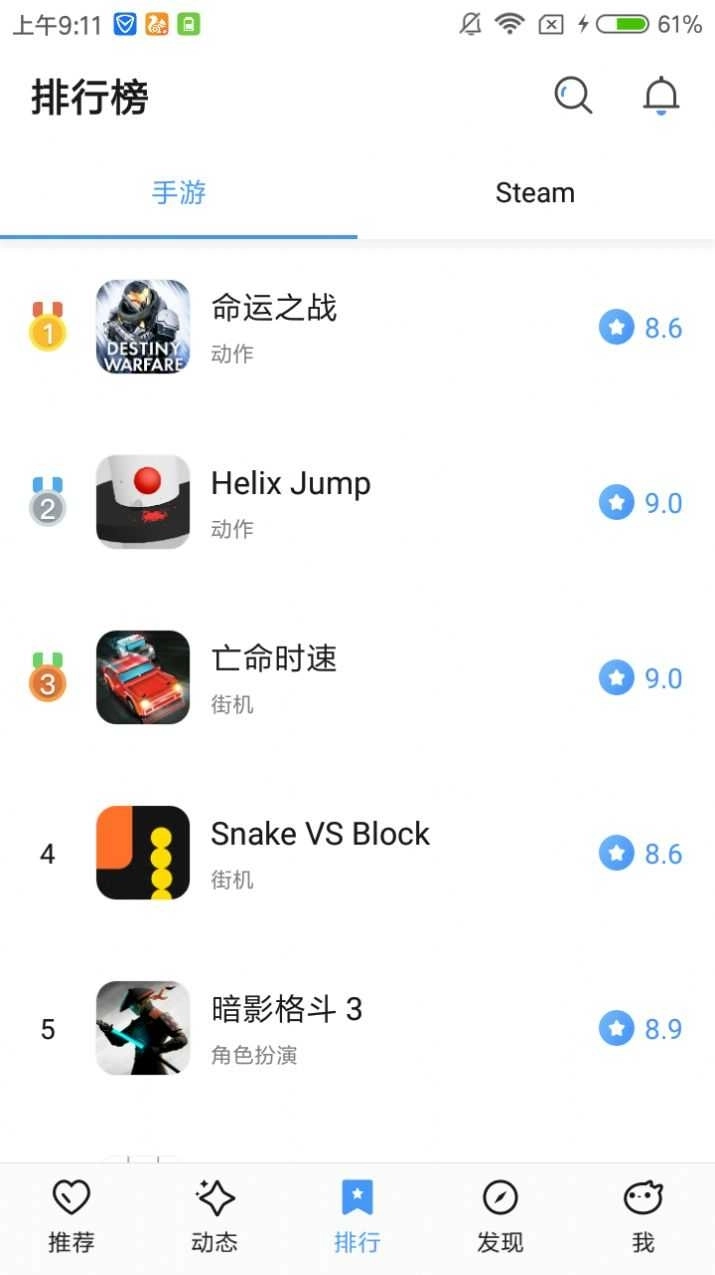Select the 排行 tab
Image resolution: width=715 pixels, height=1275 pixels.
click(357, 1215)
